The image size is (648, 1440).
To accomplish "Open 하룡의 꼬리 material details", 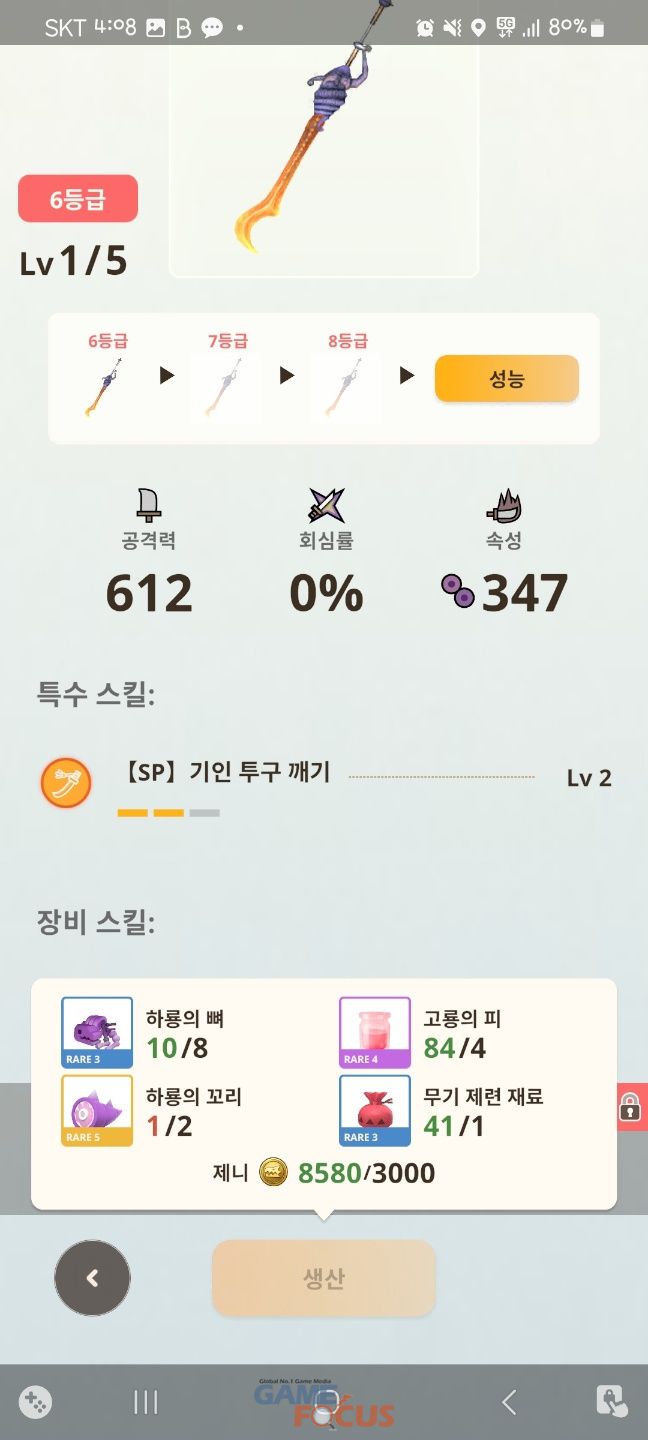I will pos(97,1110).
